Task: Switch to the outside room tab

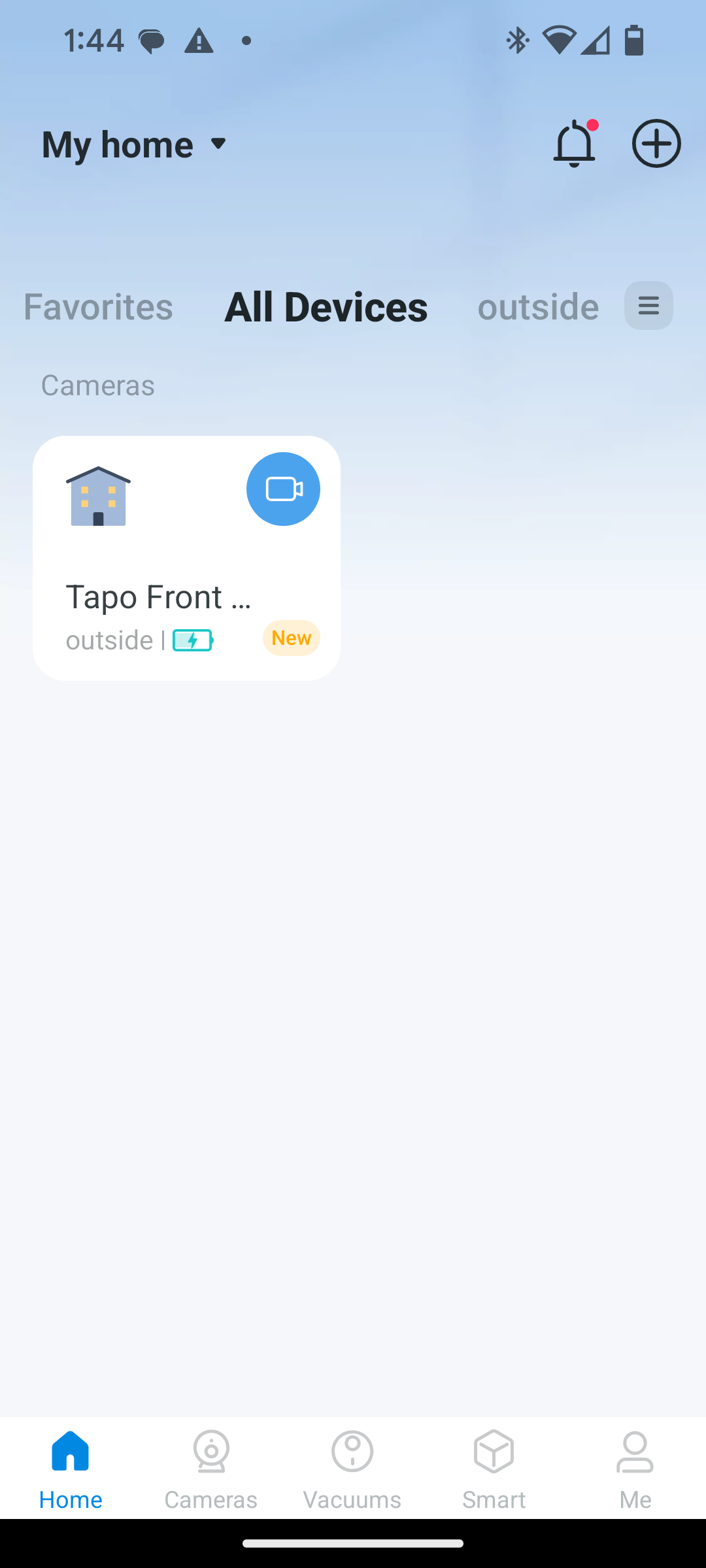Action: point(538,306)
